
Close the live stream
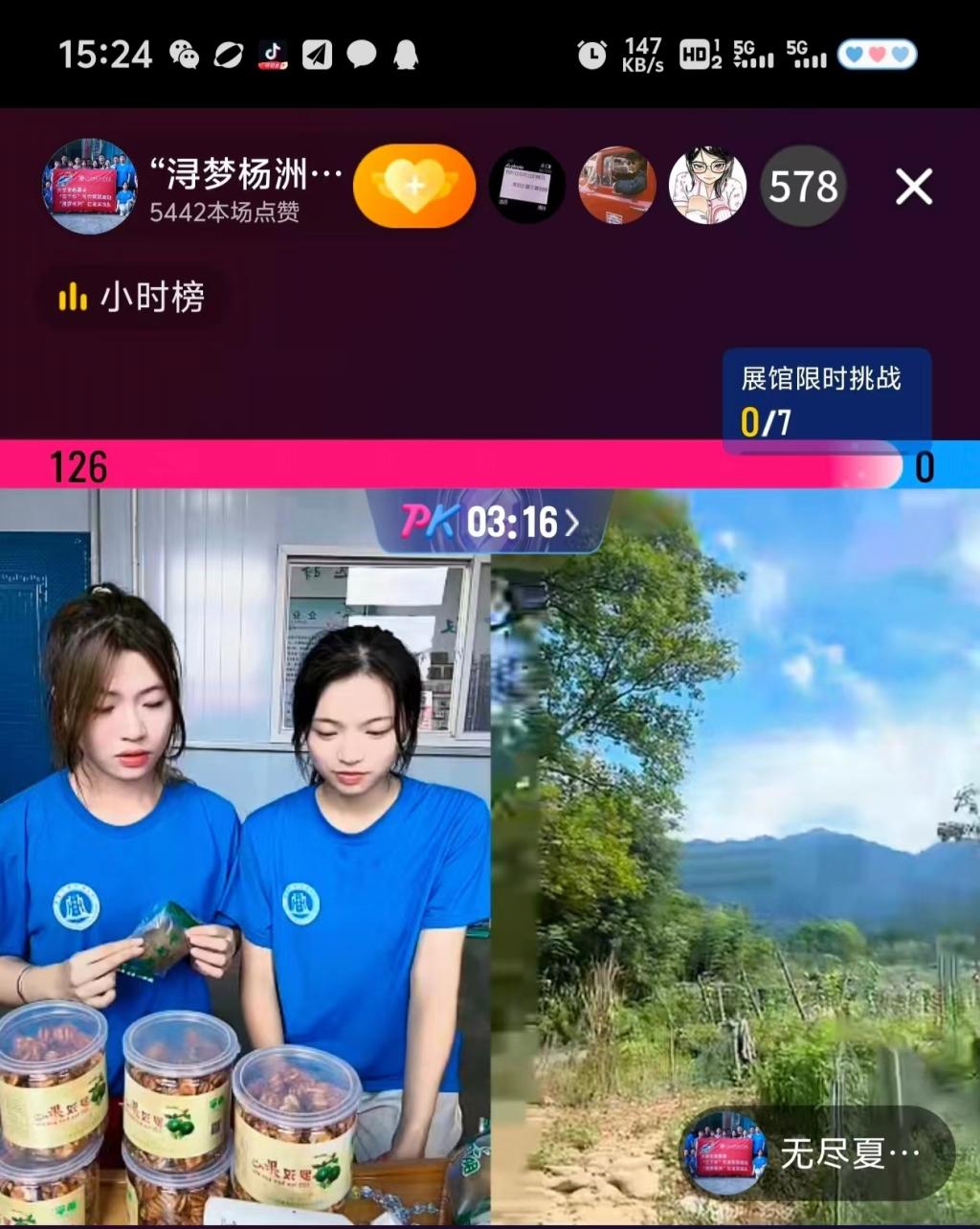pos(913,187)
